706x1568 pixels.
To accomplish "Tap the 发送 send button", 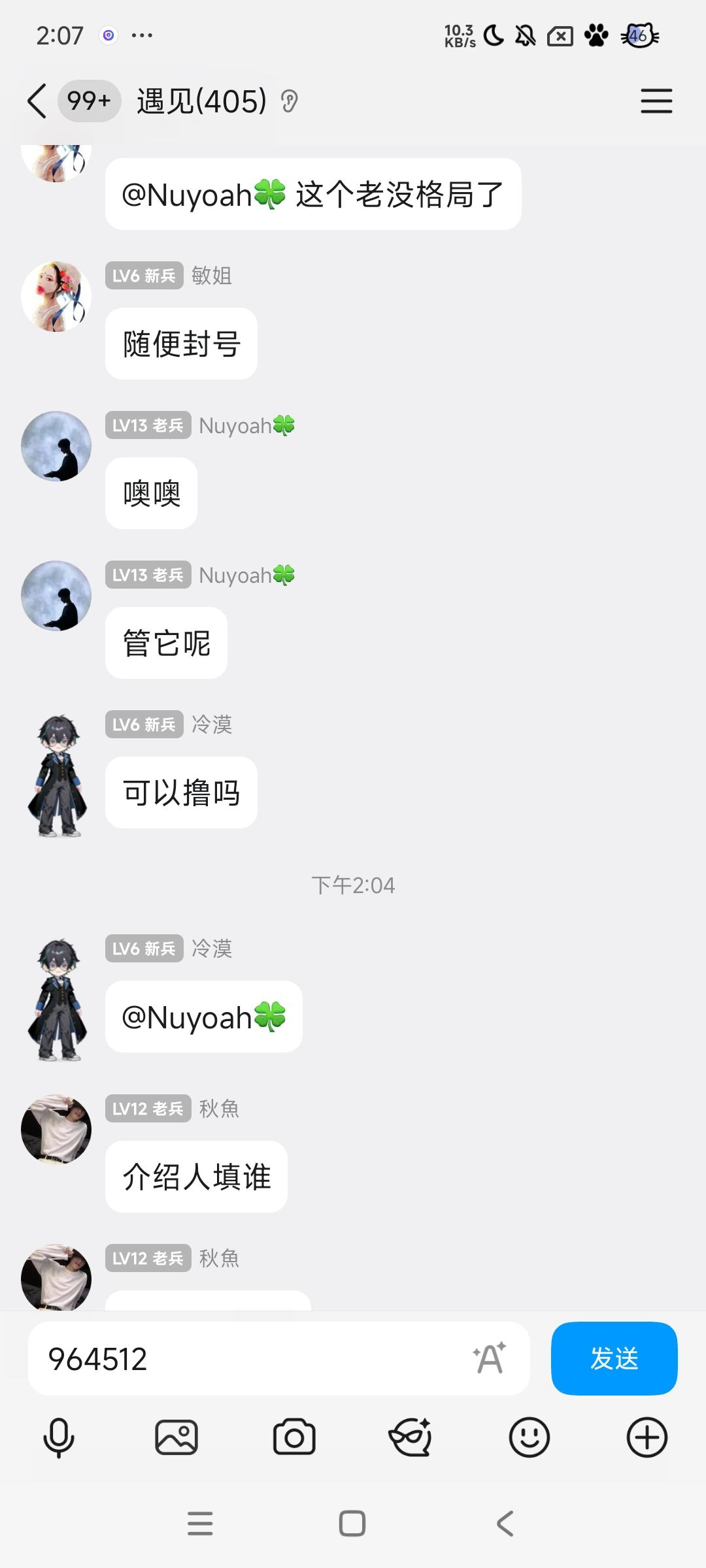I will click(614, 1358).
